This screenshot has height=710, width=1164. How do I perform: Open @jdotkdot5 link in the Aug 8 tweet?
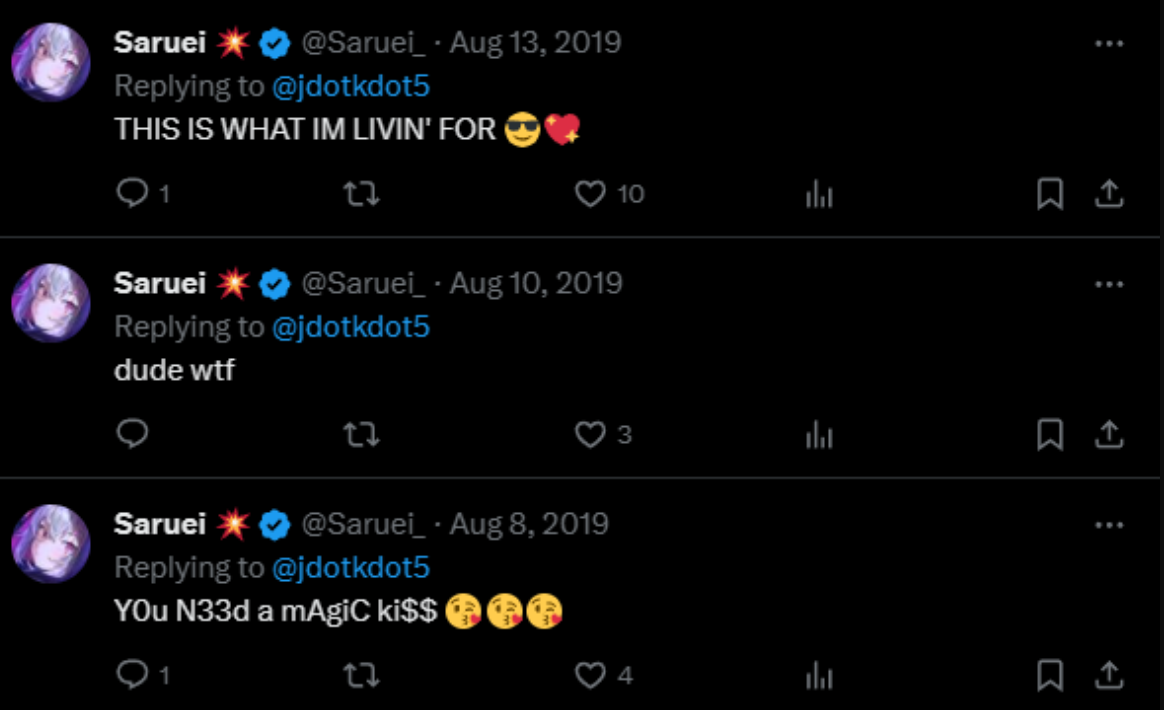click(350, 567)
